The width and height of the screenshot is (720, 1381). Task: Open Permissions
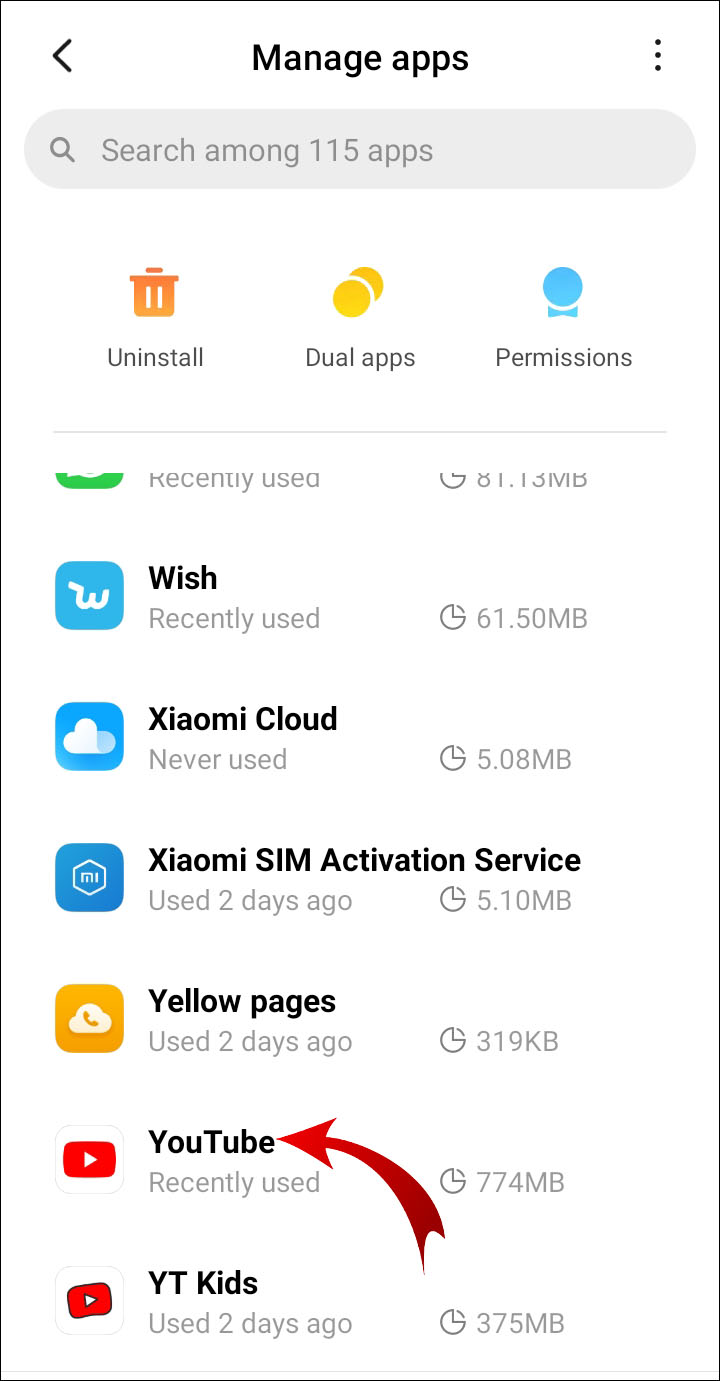563,317
